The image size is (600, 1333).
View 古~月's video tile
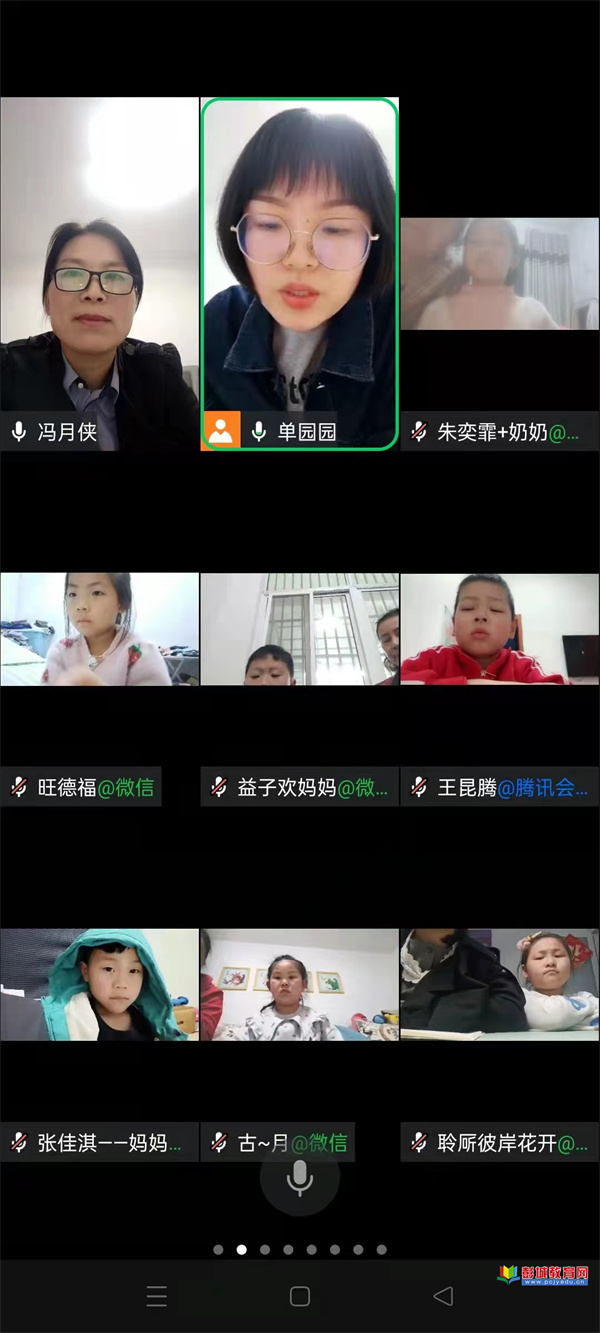(x=299, y=985)
